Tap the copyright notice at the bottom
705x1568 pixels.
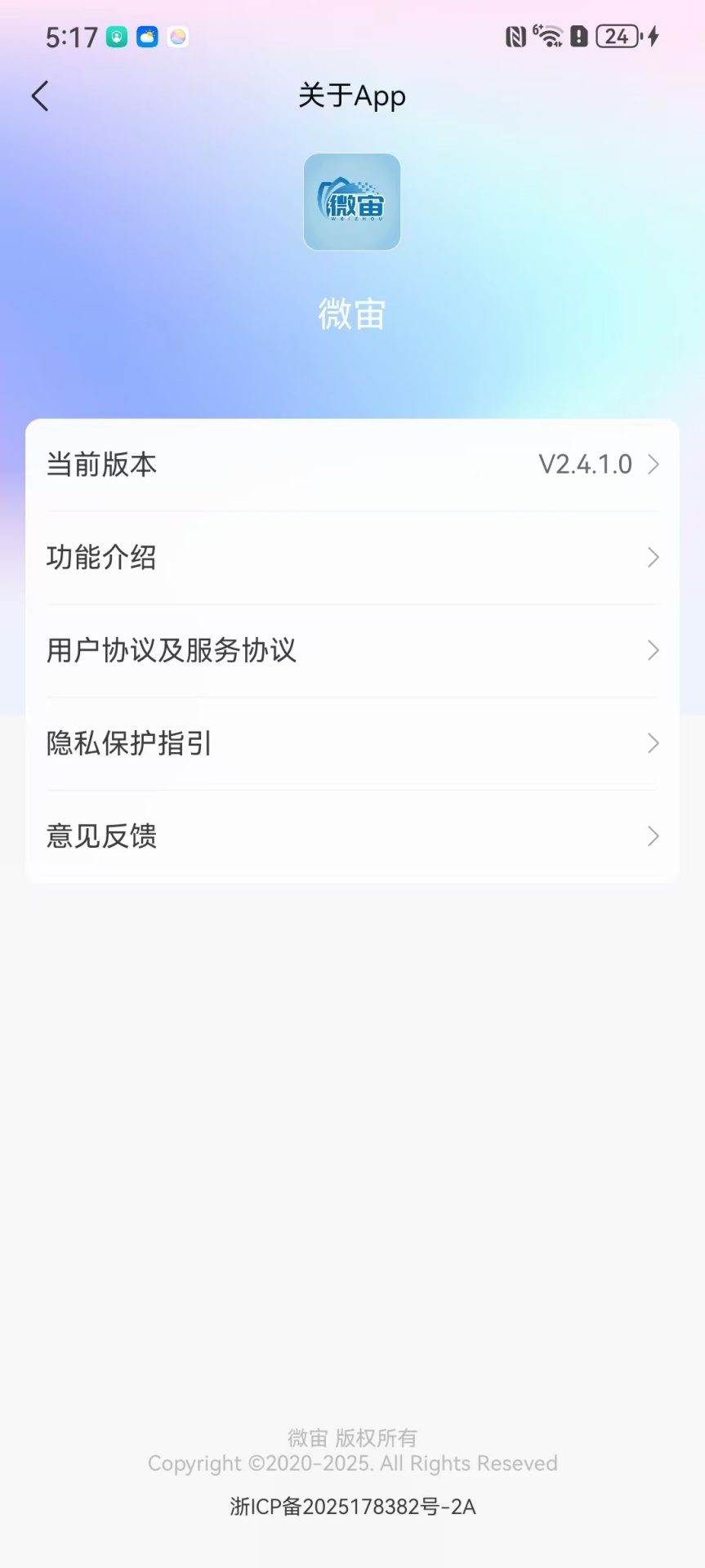point(352,1463)
